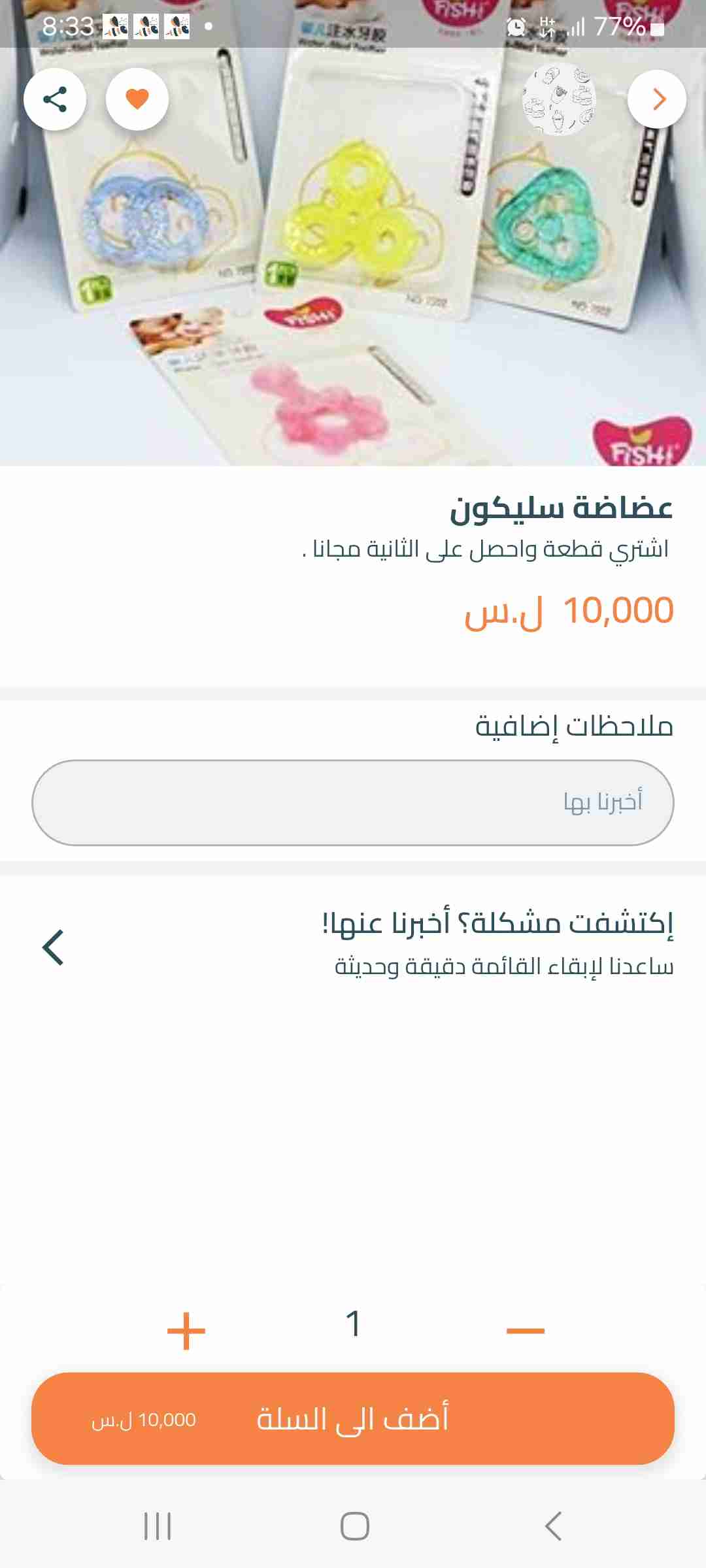Open the recent apps view
The height and width of the screenshot is (1568, 706).
coord(157,1526)
